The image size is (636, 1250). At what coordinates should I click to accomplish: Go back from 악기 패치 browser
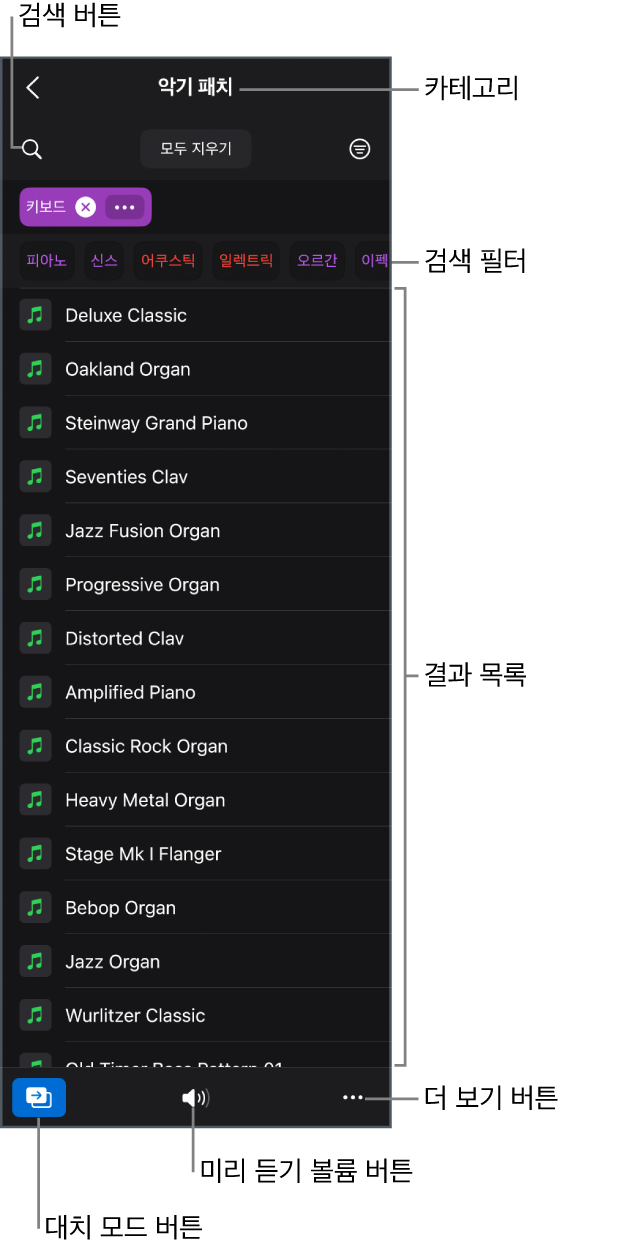pyautogui.click(x=33, y=88)
